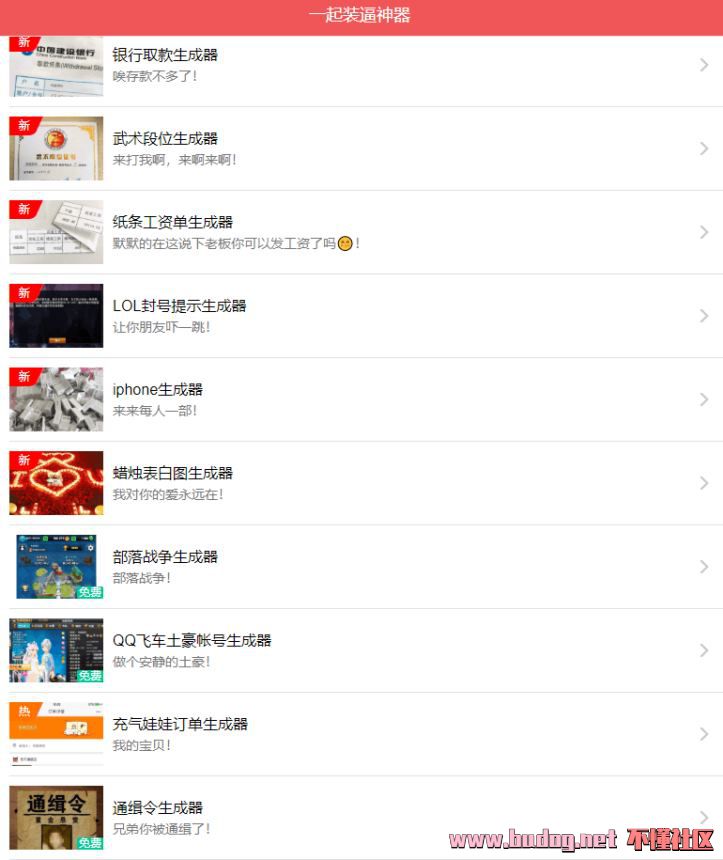This screenshot has height=860, width=723.
Task: Open 武术段位生成器
Action: coord(165,139)
